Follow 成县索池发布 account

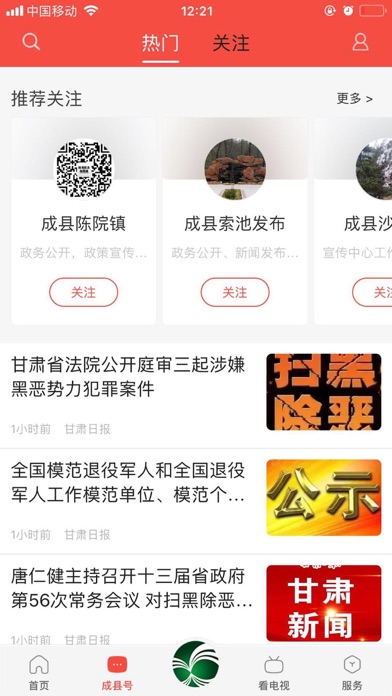click(x=235, y=292)
